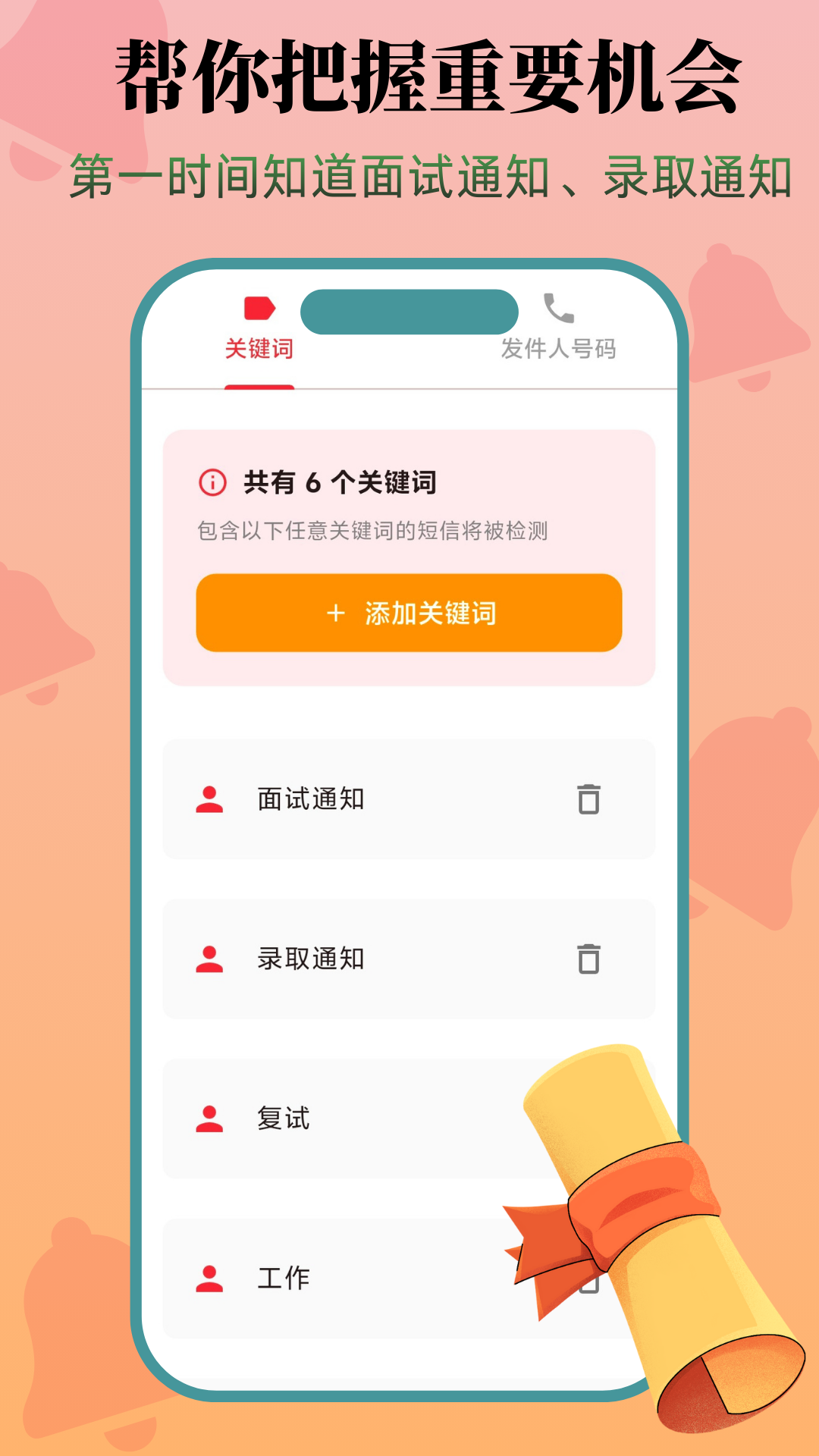This screenshot has width=819, height=1456.
Task: Click the teal search bar at top
Action: click(x=409, y=311)
